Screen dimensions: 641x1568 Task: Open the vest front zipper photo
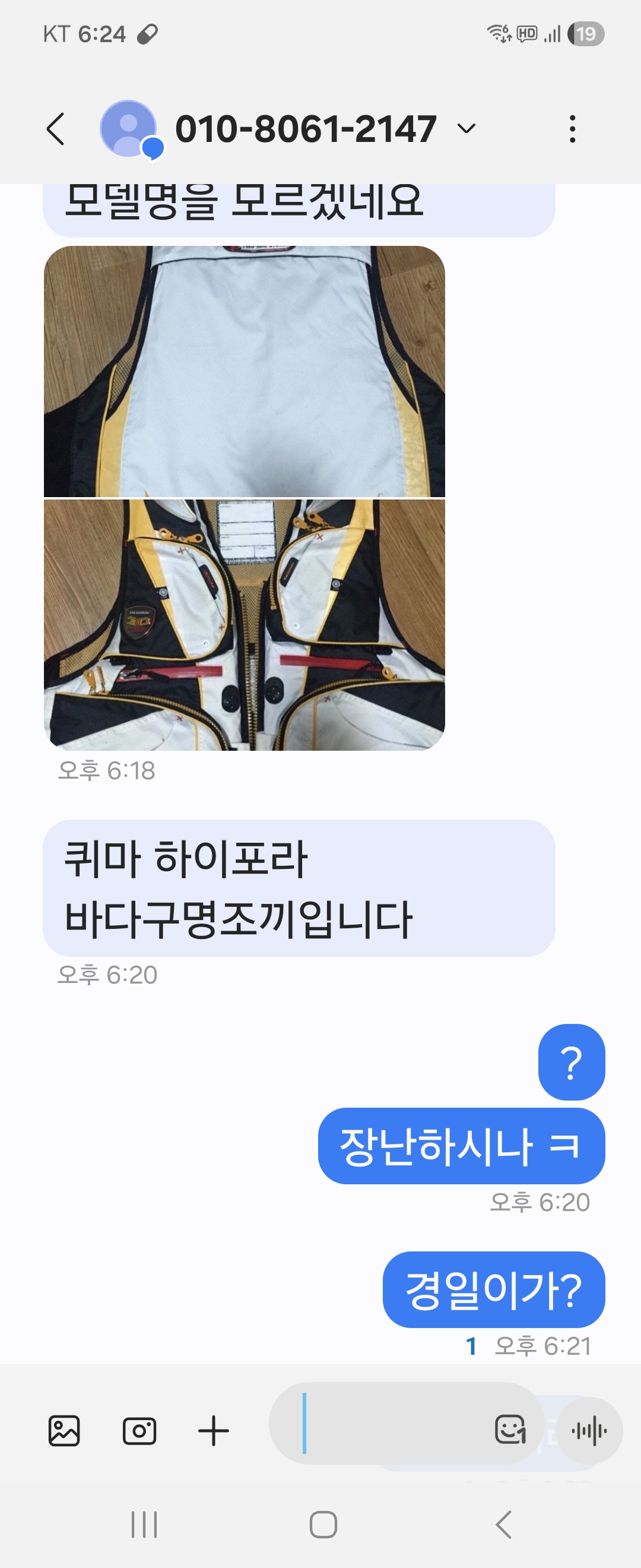pyautogui.click(x=244, y=624)
